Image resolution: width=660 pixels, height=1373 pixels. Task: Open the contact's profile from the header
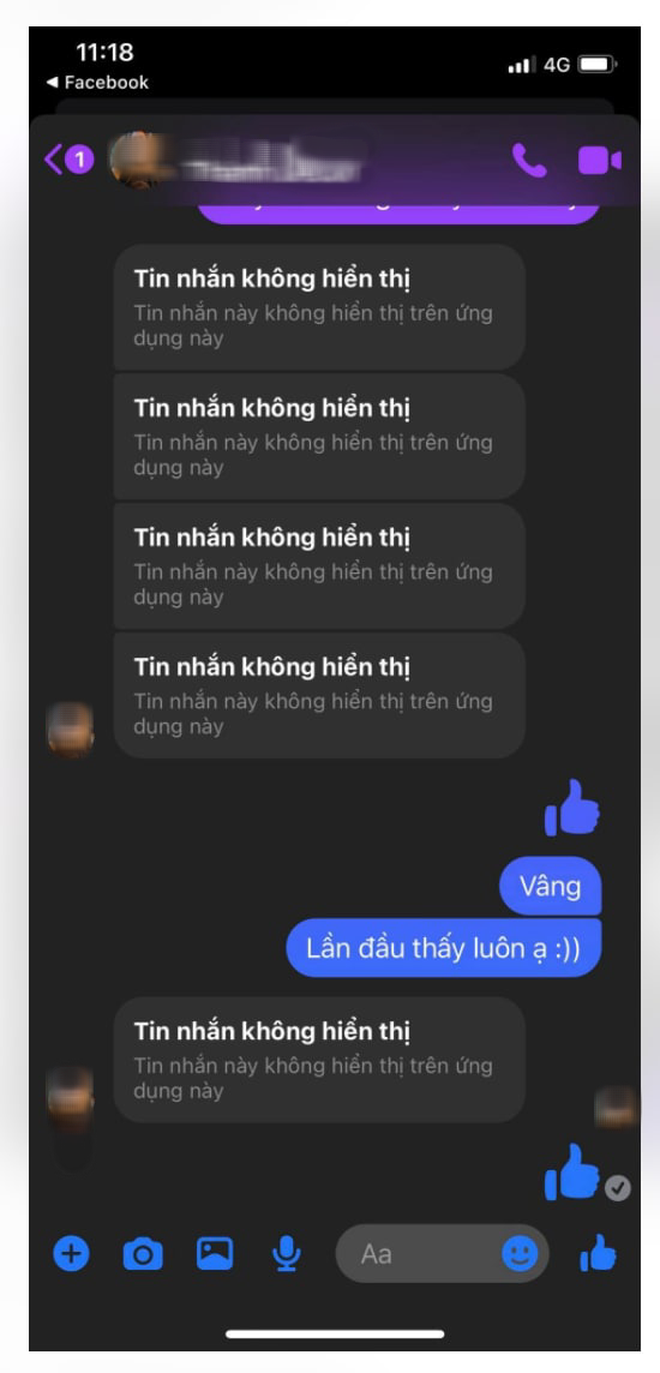(x=240, y=162)
